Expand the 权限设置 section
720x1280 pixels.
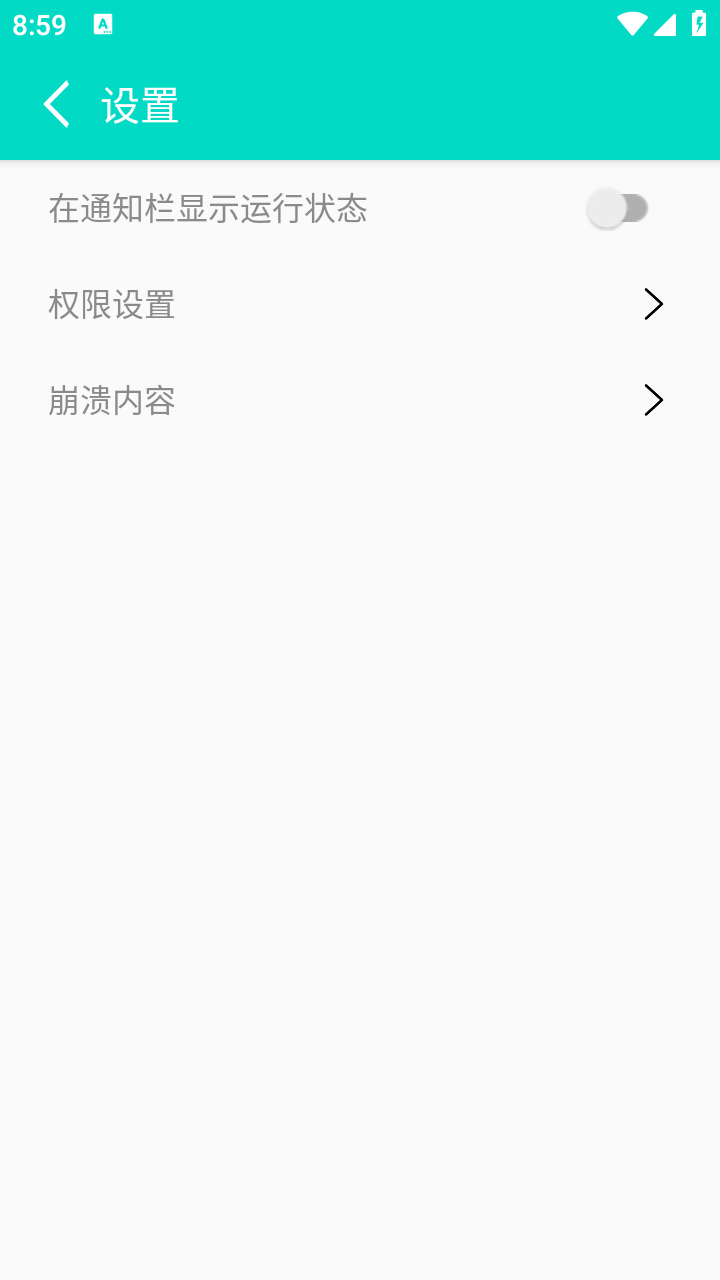click(360, 304)
